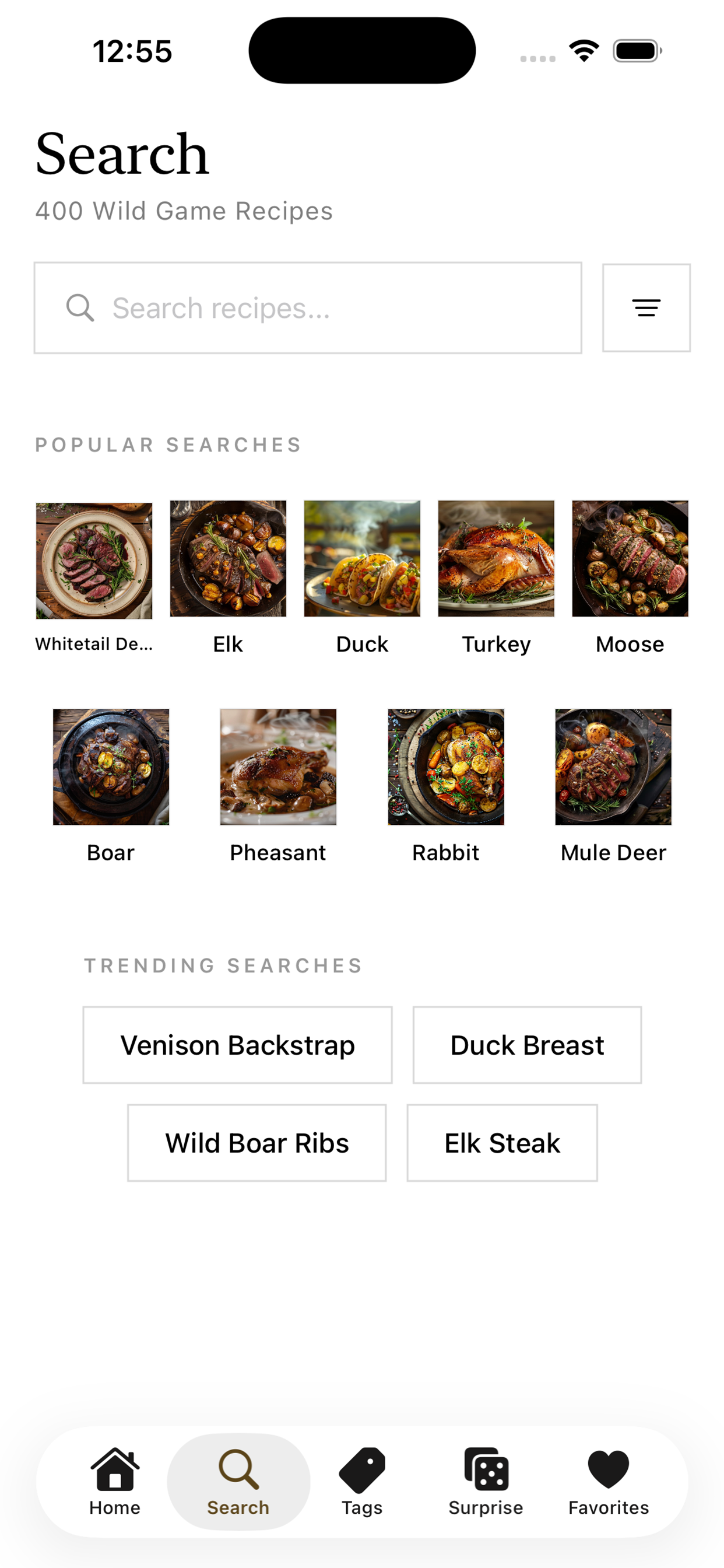
Task: Tap the Pheasant dish thumbnail
Action: pos(277,767)
